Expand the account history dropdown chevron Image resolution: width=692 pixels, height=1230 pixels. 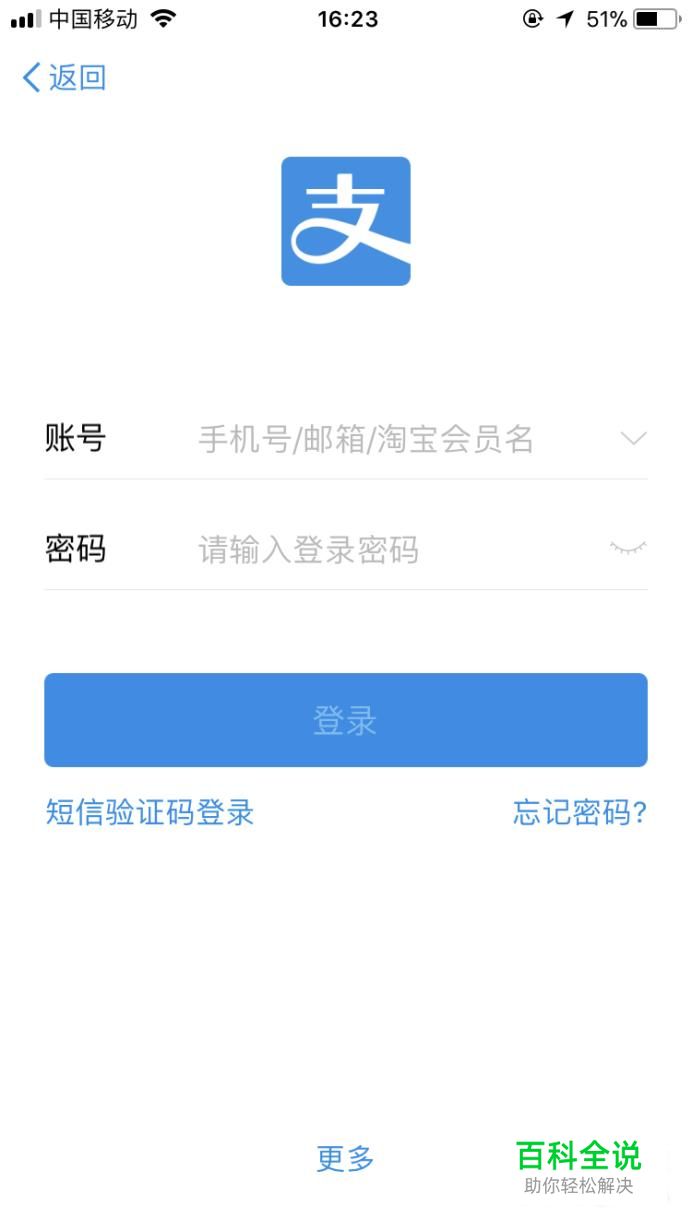pos(633,438)
